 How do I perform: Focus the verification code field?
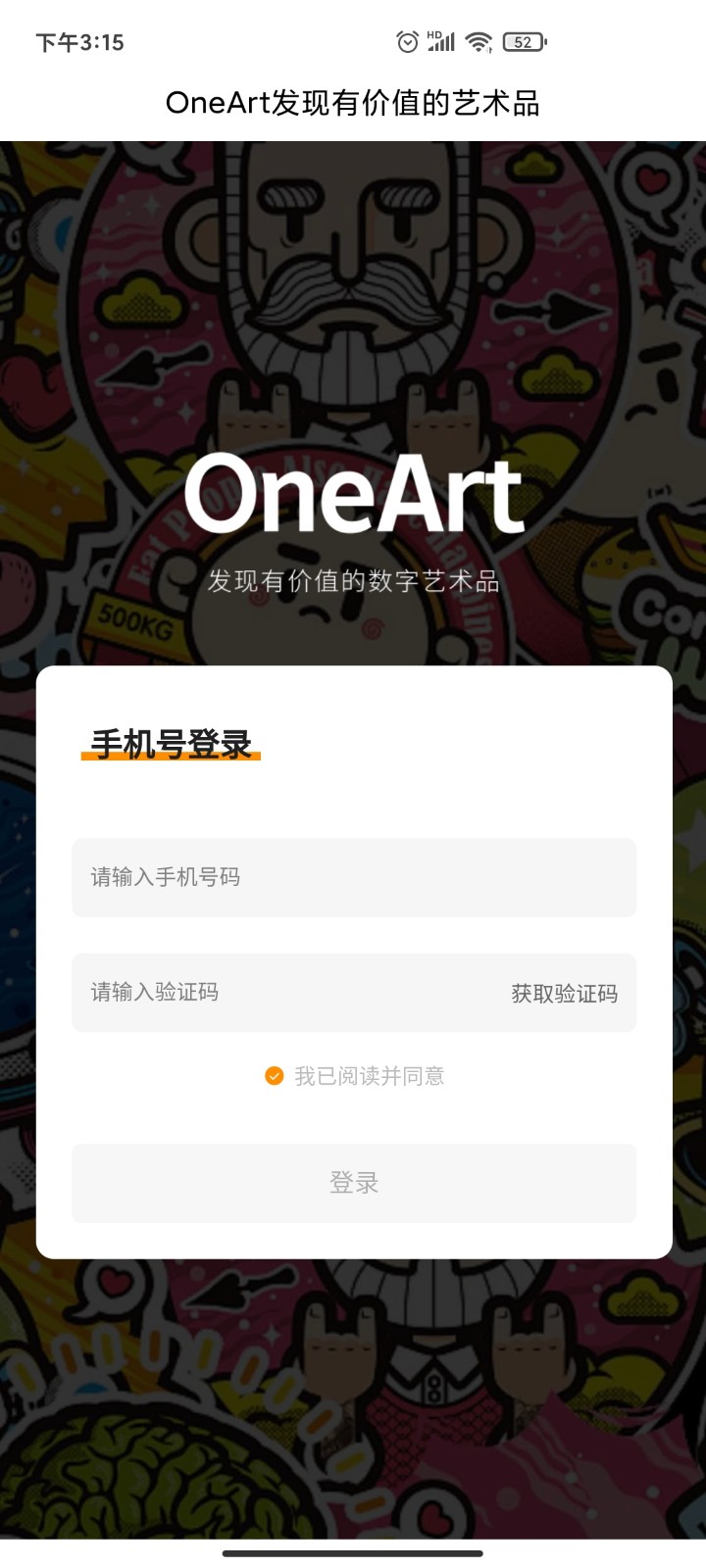pos(284,993)
